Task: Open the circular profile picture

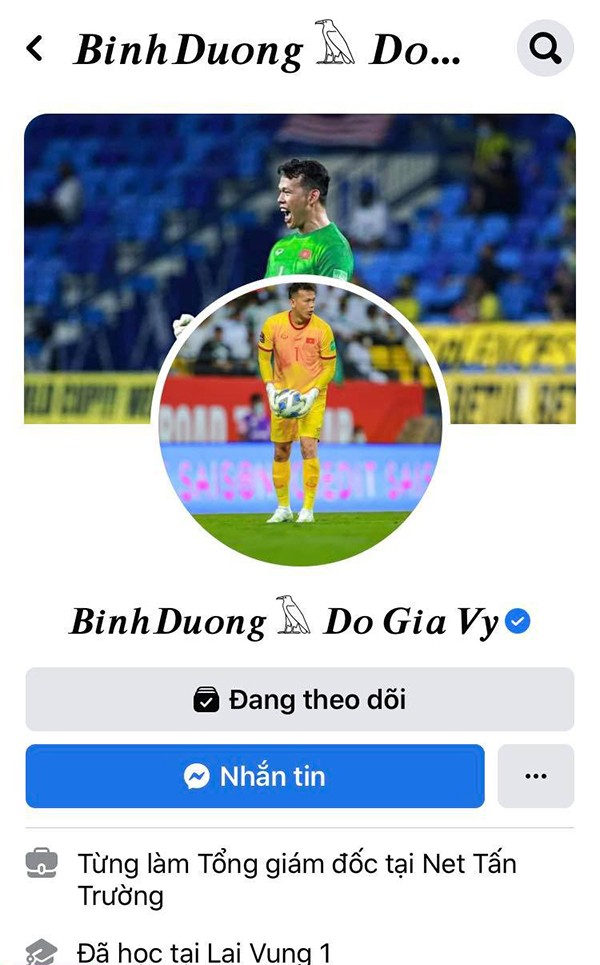Action: [x=300, y=420]
